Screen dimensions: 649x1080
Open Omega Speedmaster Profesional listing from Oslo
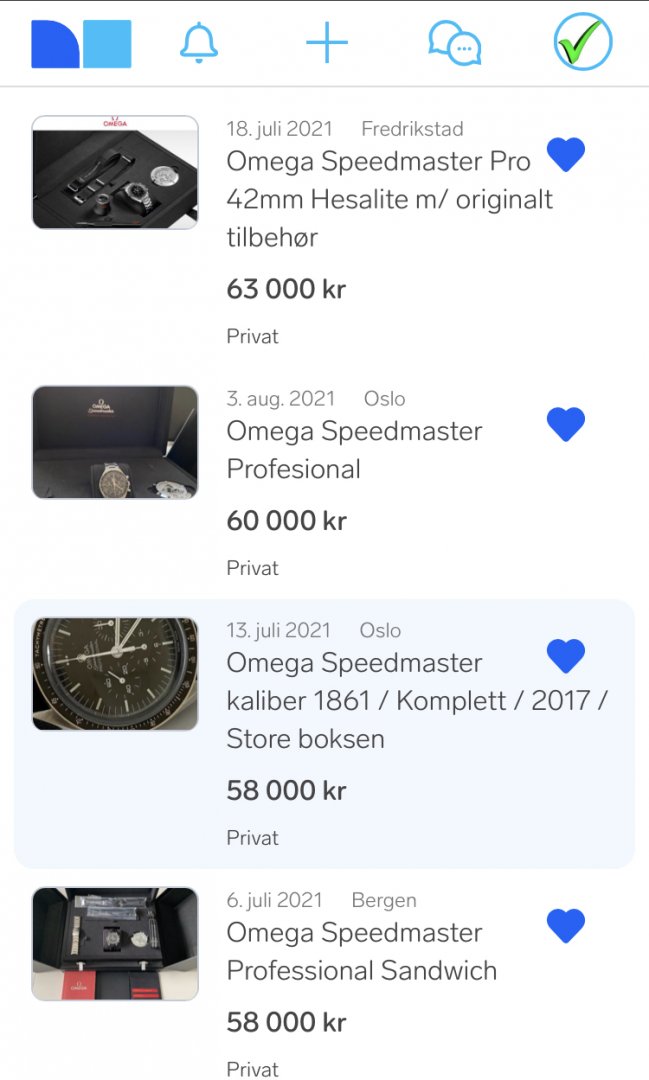click(x=354, y=450)
